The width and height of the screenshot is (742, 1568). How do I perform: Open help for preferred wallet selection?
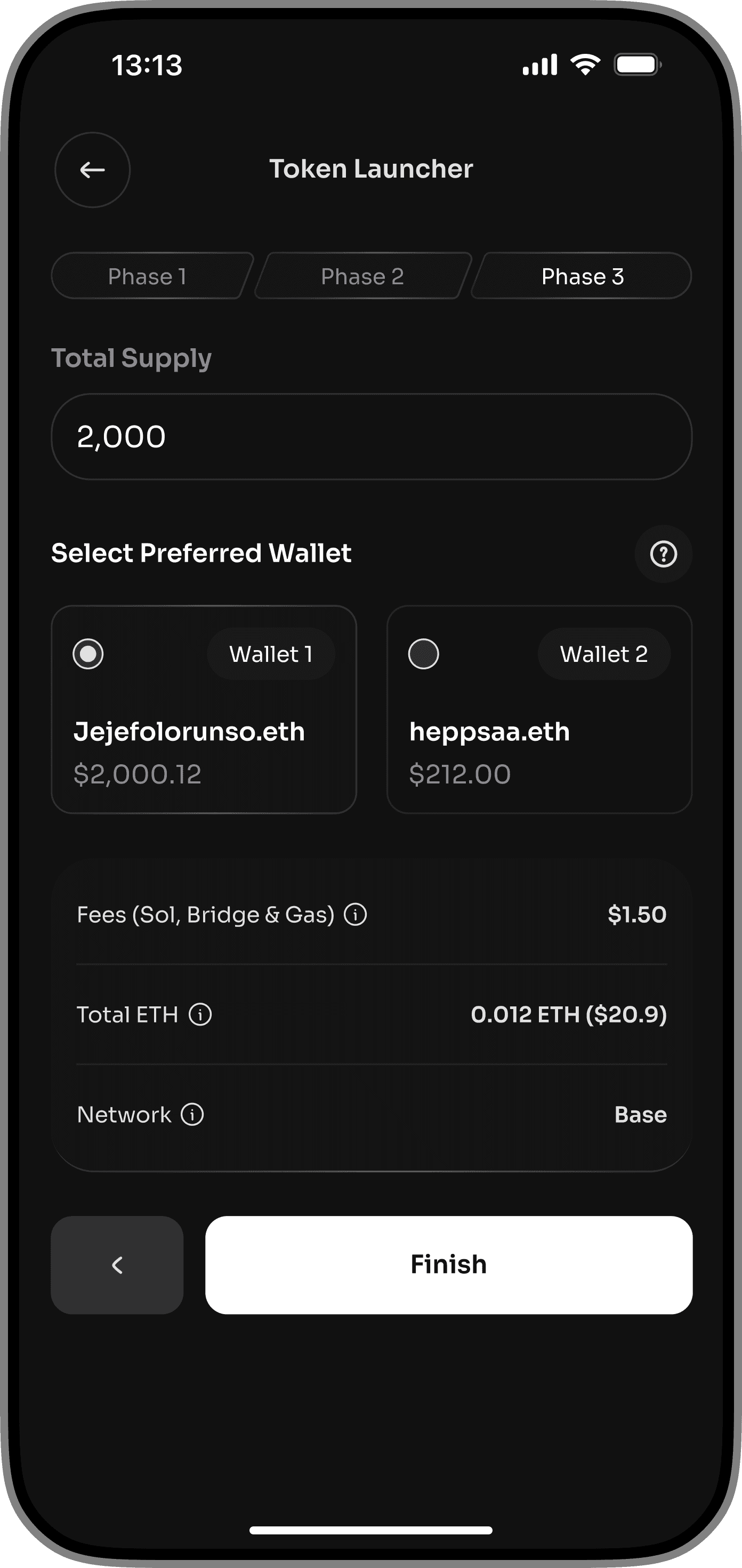click(663, 554)
